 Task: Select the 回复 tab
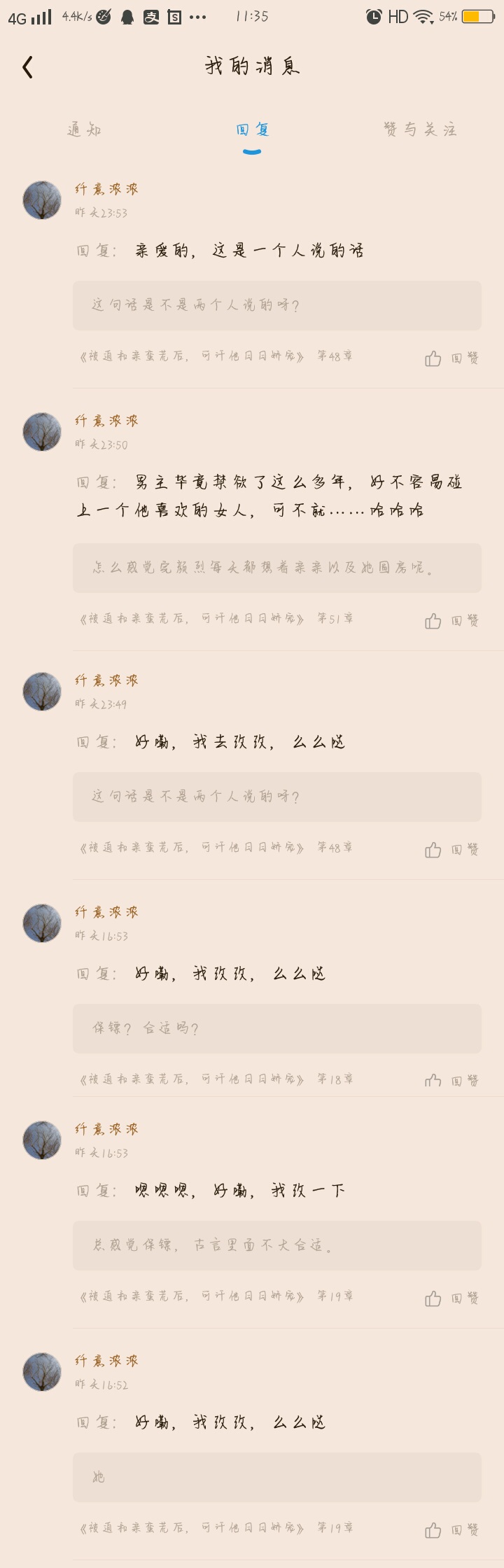[252, 130]
